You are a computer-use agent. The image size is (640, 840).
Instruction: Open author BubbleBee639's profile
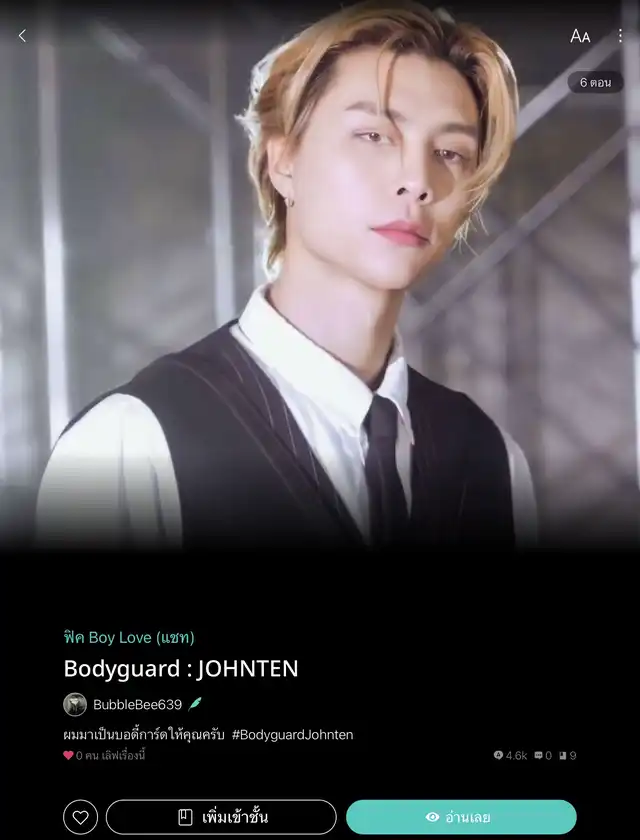click(x=137, y=704)
